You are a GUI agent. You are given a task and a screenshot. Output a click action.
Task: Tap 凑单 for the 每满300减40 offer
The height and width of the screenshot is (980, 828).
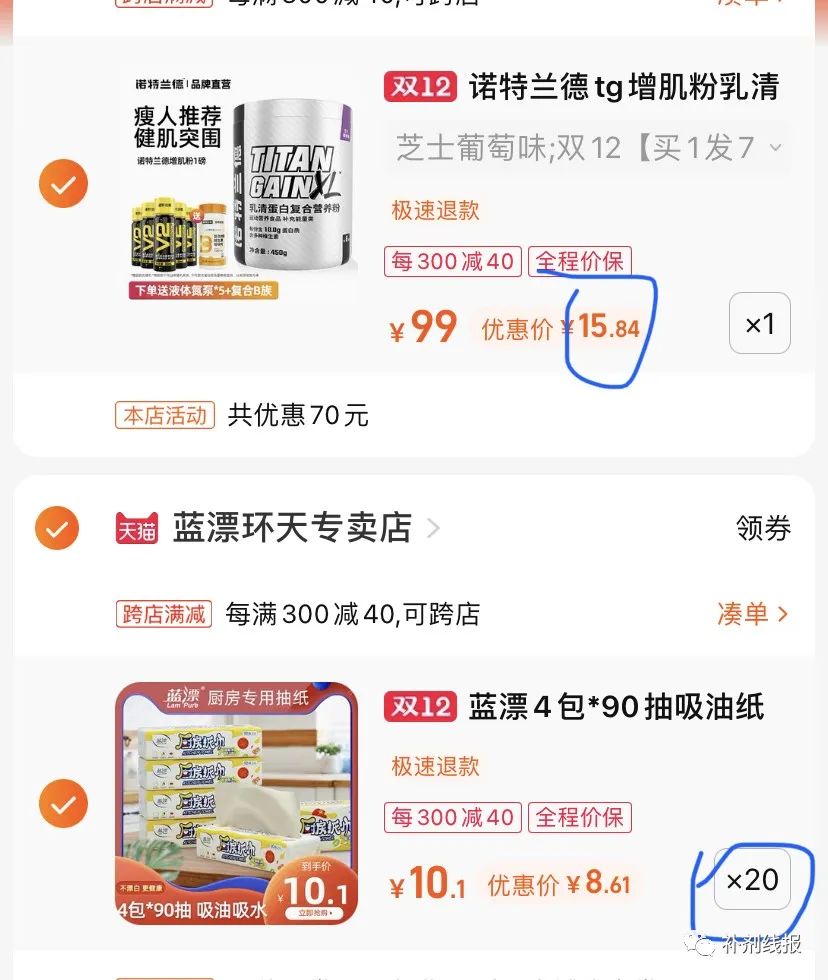click(x=753, y=613)
